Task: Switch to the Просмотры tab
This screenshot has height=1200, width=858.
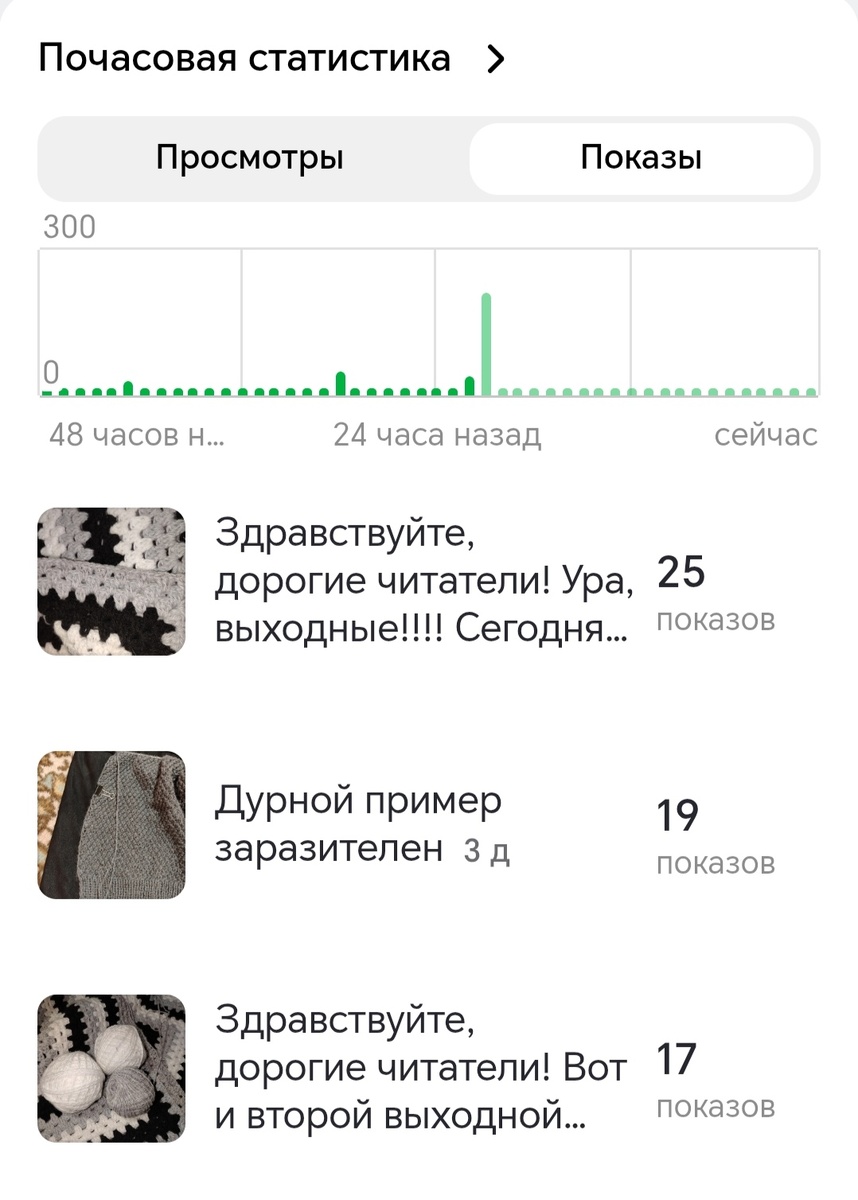Action: 250,158
